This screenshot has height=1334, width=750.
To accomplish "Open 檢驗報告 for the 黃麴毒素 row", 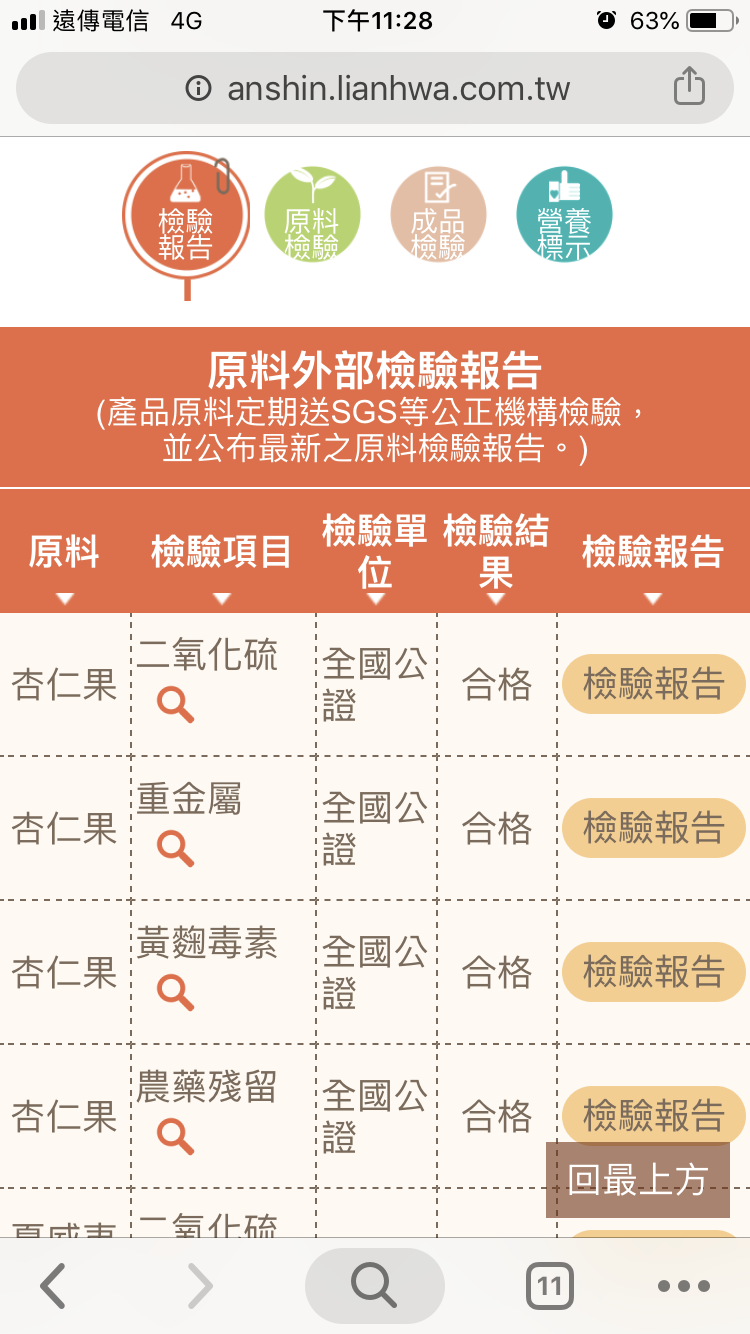I will coord(654,972).
